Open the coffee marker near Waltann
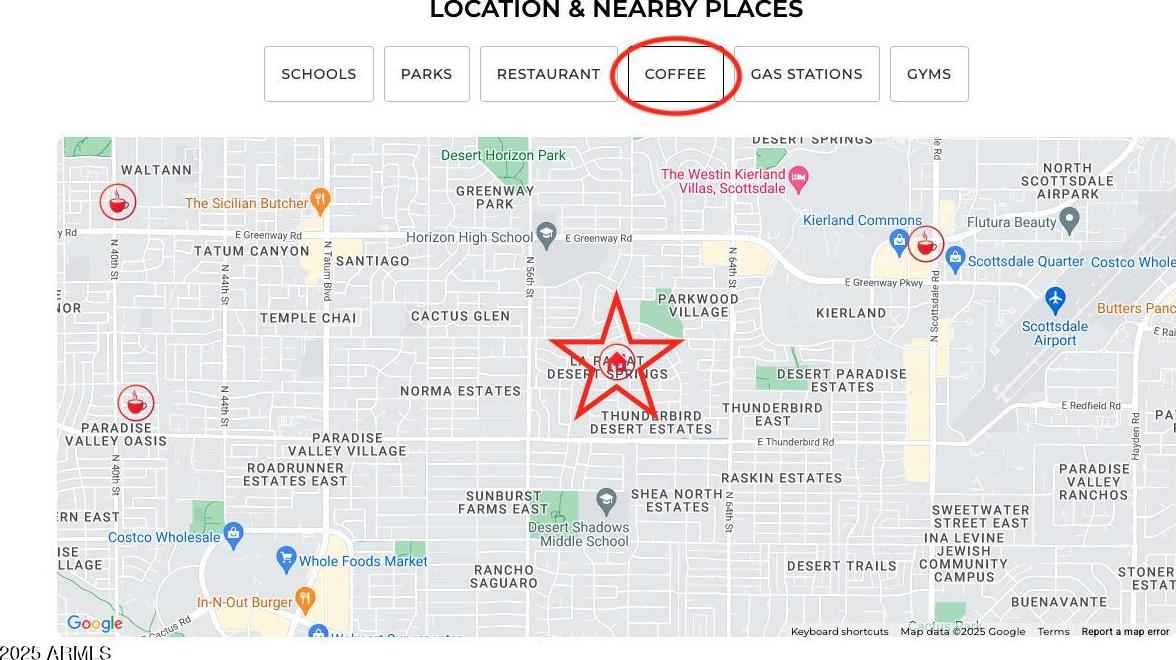This screenshot has height=660, width=1176. (118, 203)
